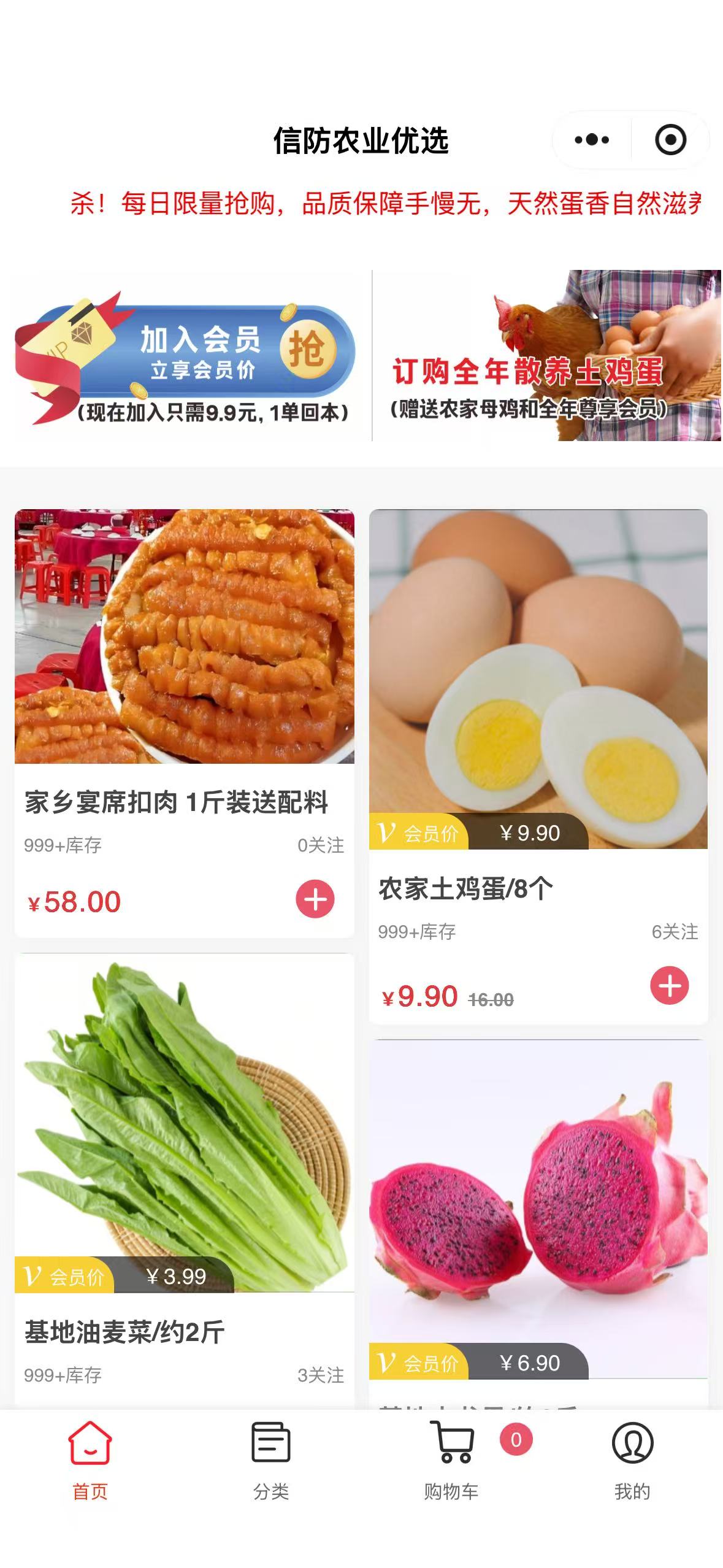Open the 购物车 tab
Image resolution: width=723 pixels, height=1568 pixels.
click(452, 1460)
